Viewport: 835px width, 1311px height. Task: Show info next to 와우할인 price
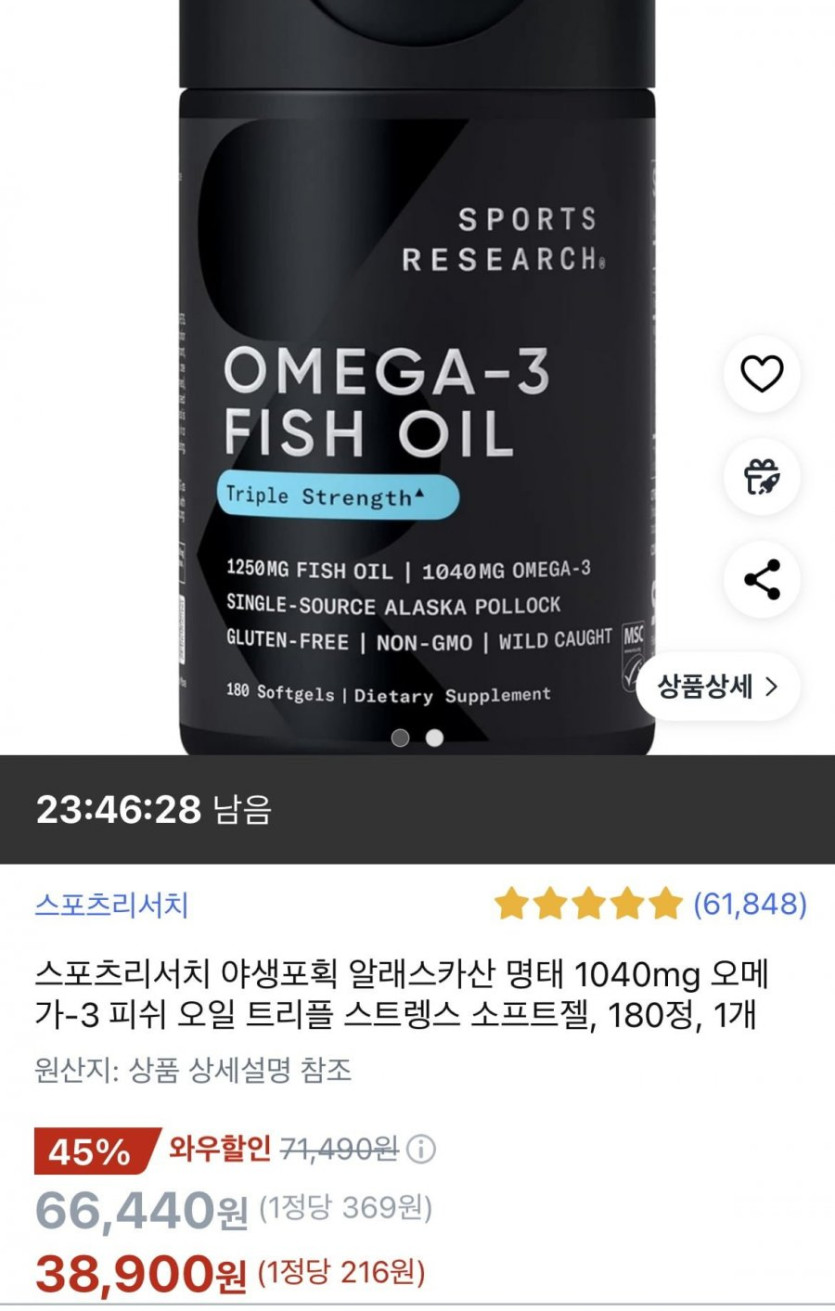pyautogui.click(x=423, y=1149)
